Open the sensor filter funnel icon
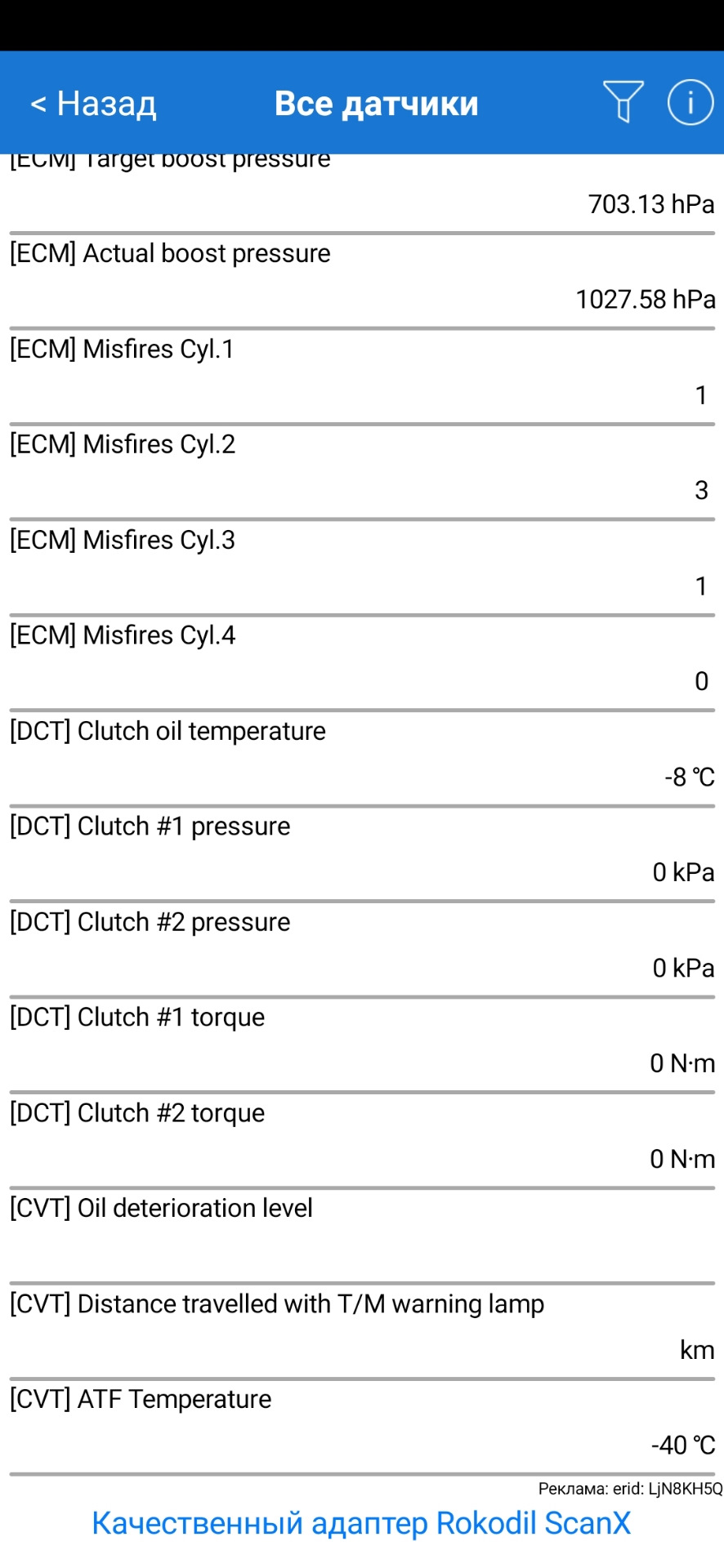Screen dimensions: 724x1568 pos(623,102)
